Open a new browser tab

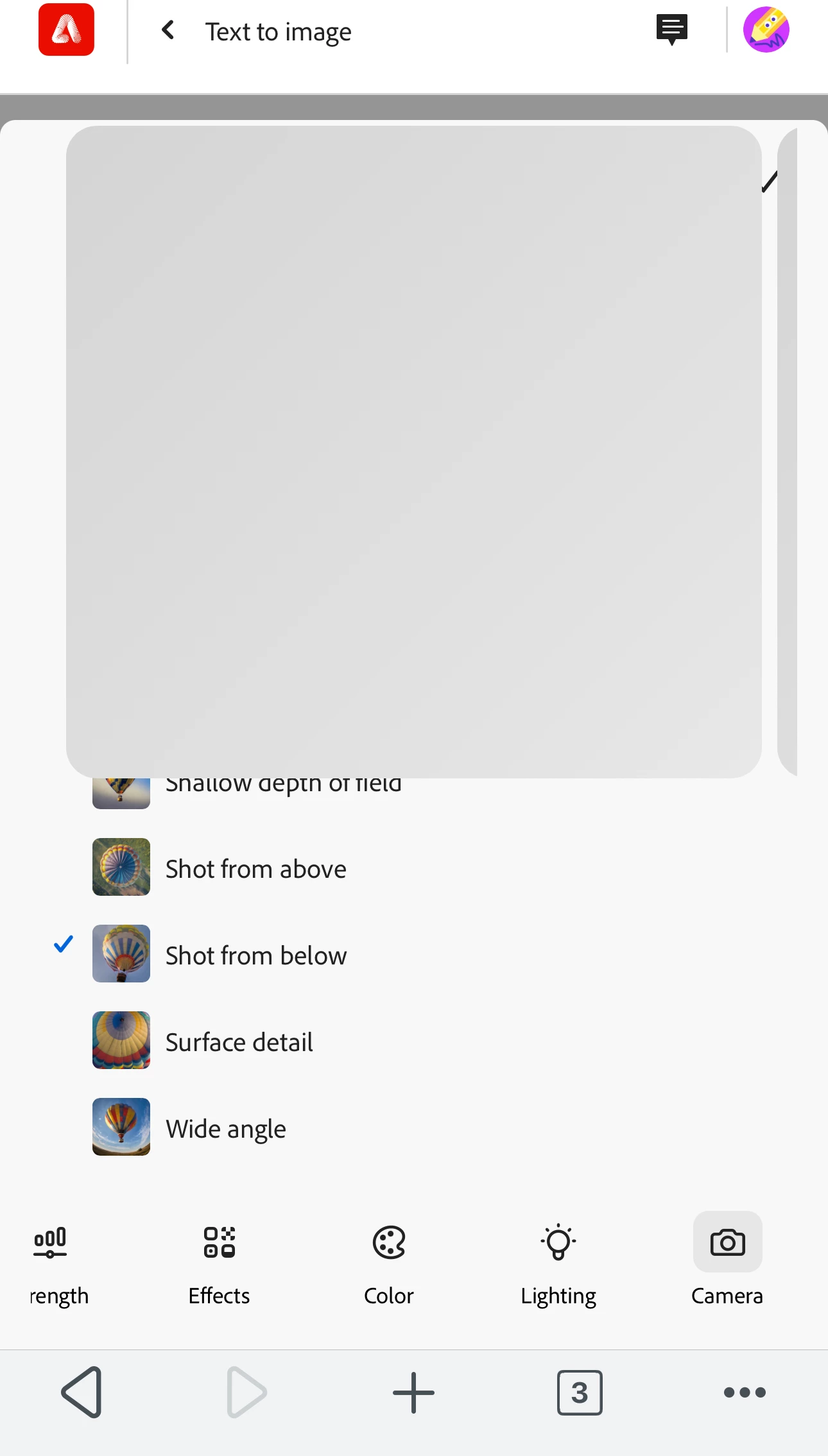(x=413, y=1392)
